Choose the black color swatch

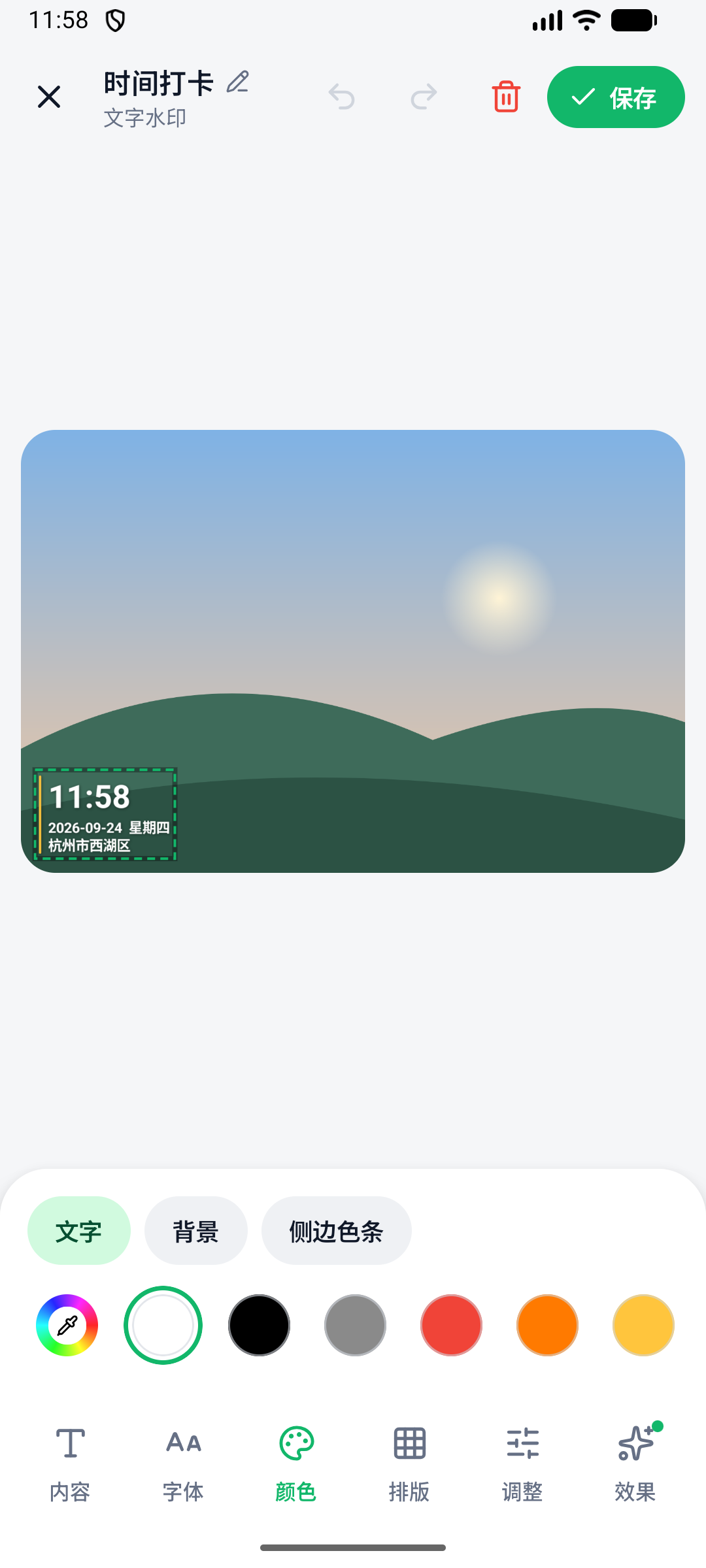pos(259,1325)
